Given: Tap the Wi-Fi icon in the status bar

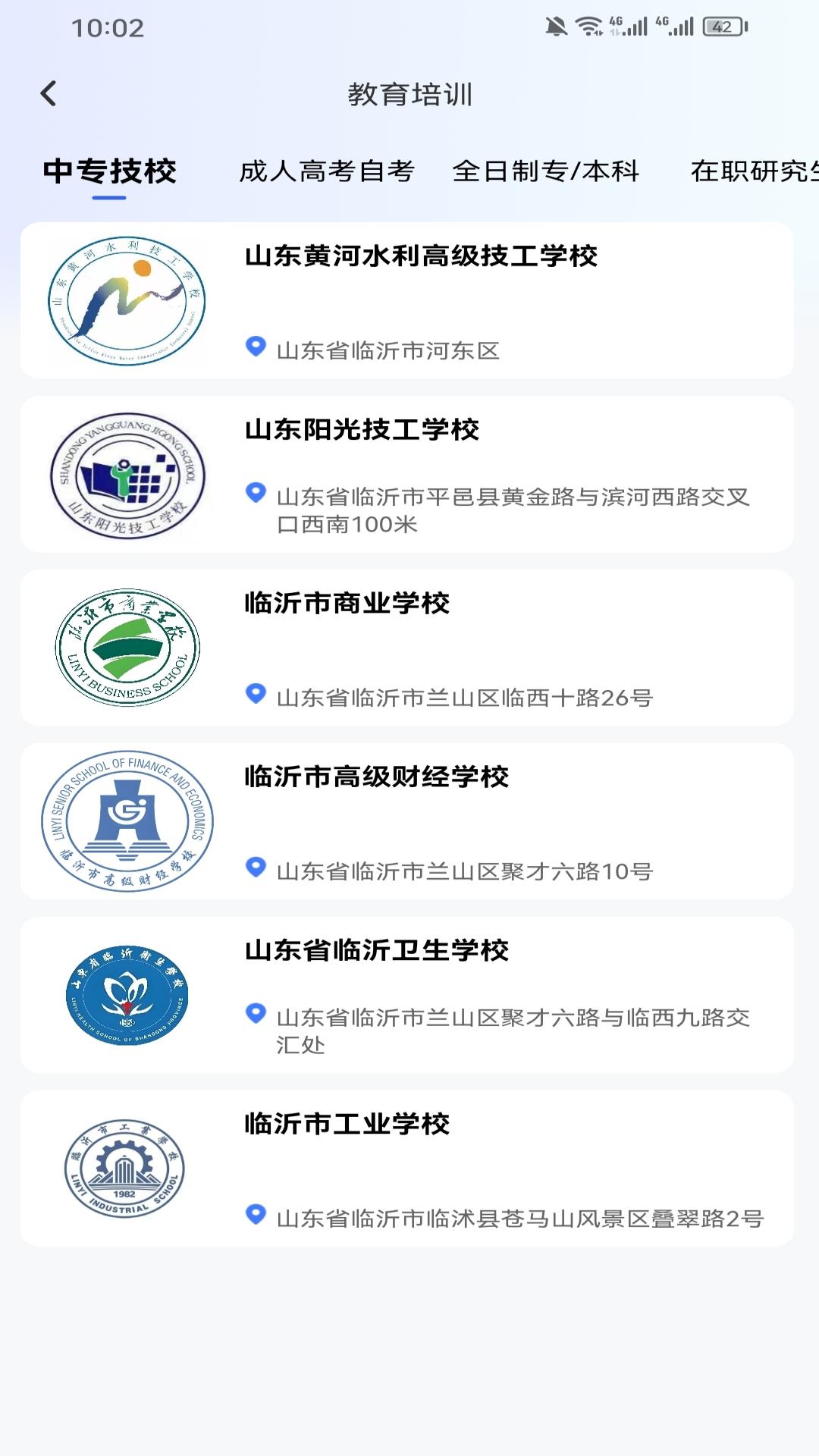Looking at the screenshot, I should [x=588, y=24].
